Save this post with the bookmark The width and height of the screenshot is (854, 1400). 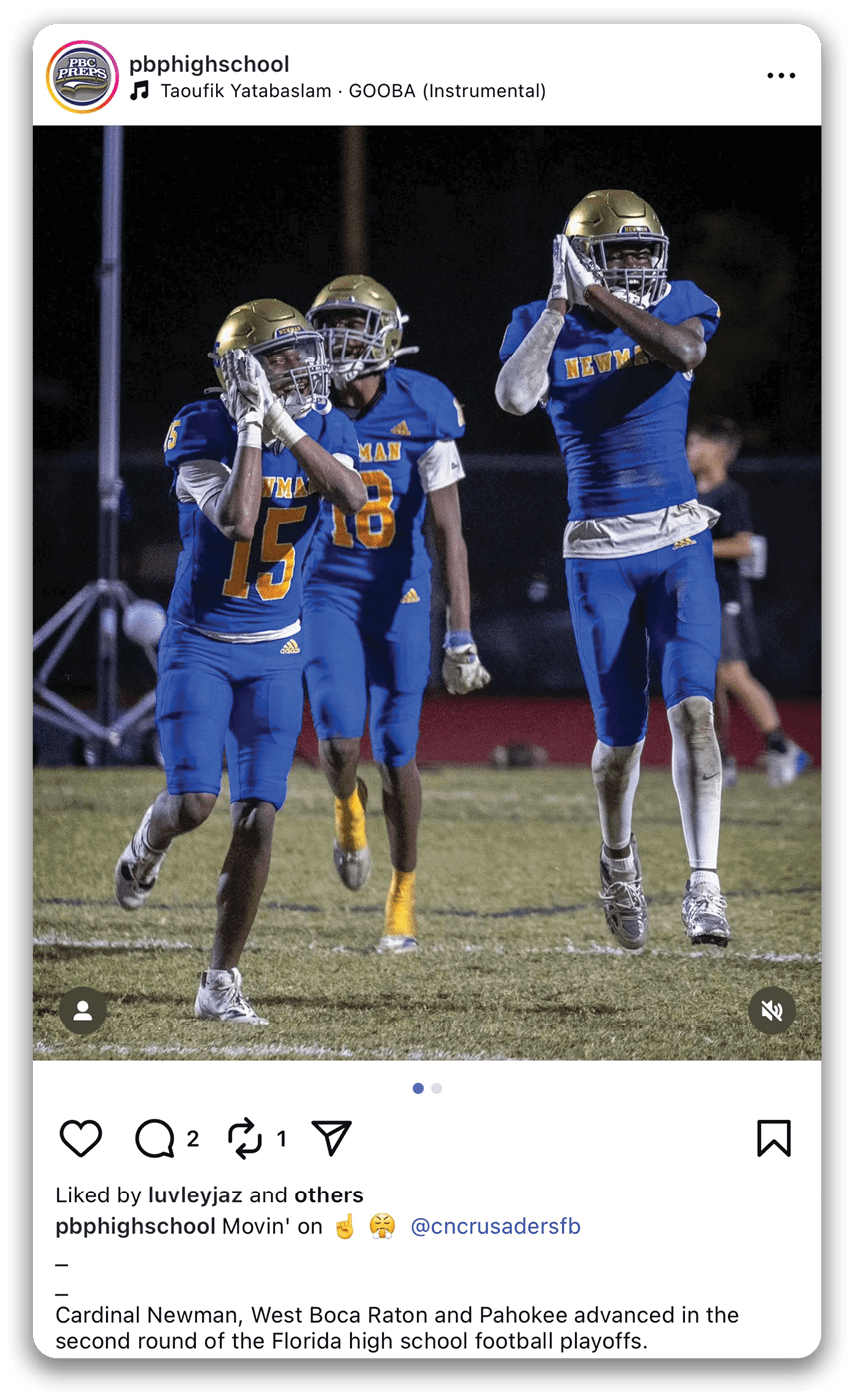click(773, 1138)
